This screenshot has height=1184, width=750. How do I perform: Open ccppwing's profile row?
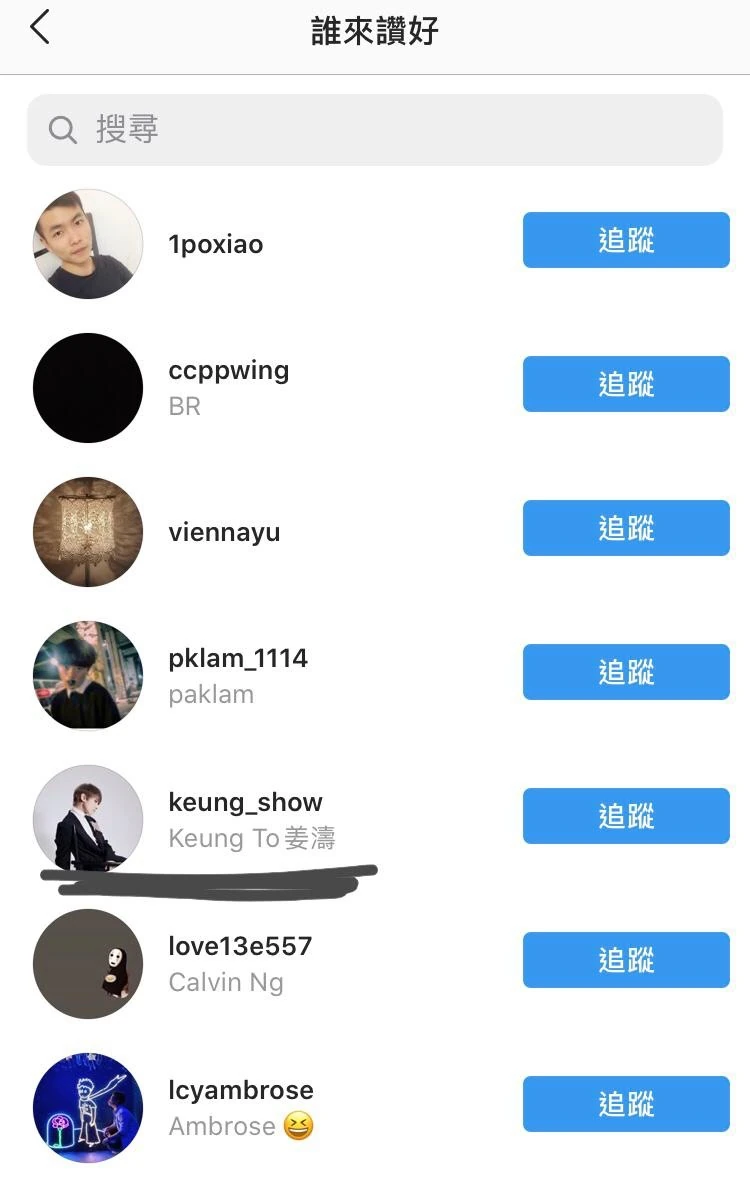228,371
